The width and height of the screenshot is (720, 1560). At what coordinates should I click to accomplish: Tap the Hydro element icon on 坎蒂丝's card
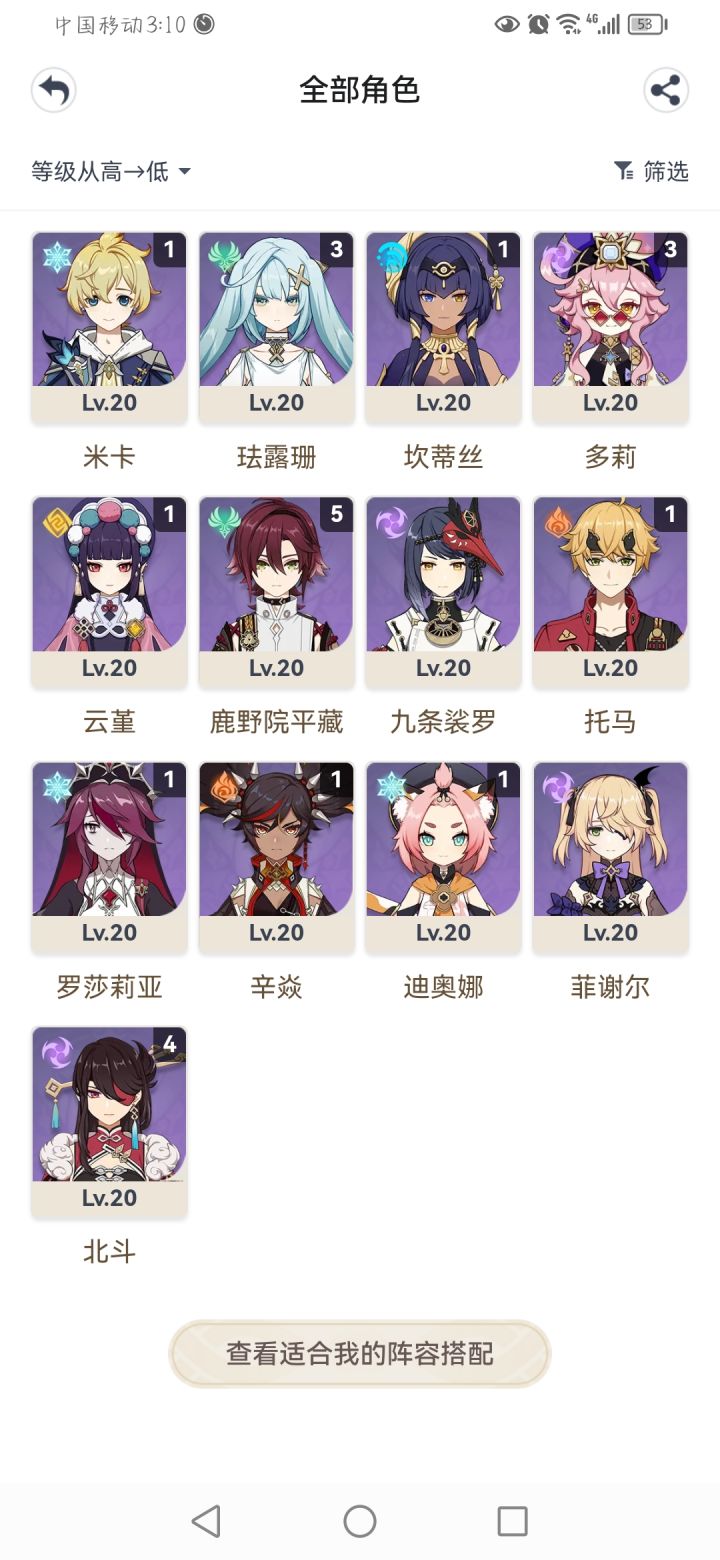(x=392, y=255)
